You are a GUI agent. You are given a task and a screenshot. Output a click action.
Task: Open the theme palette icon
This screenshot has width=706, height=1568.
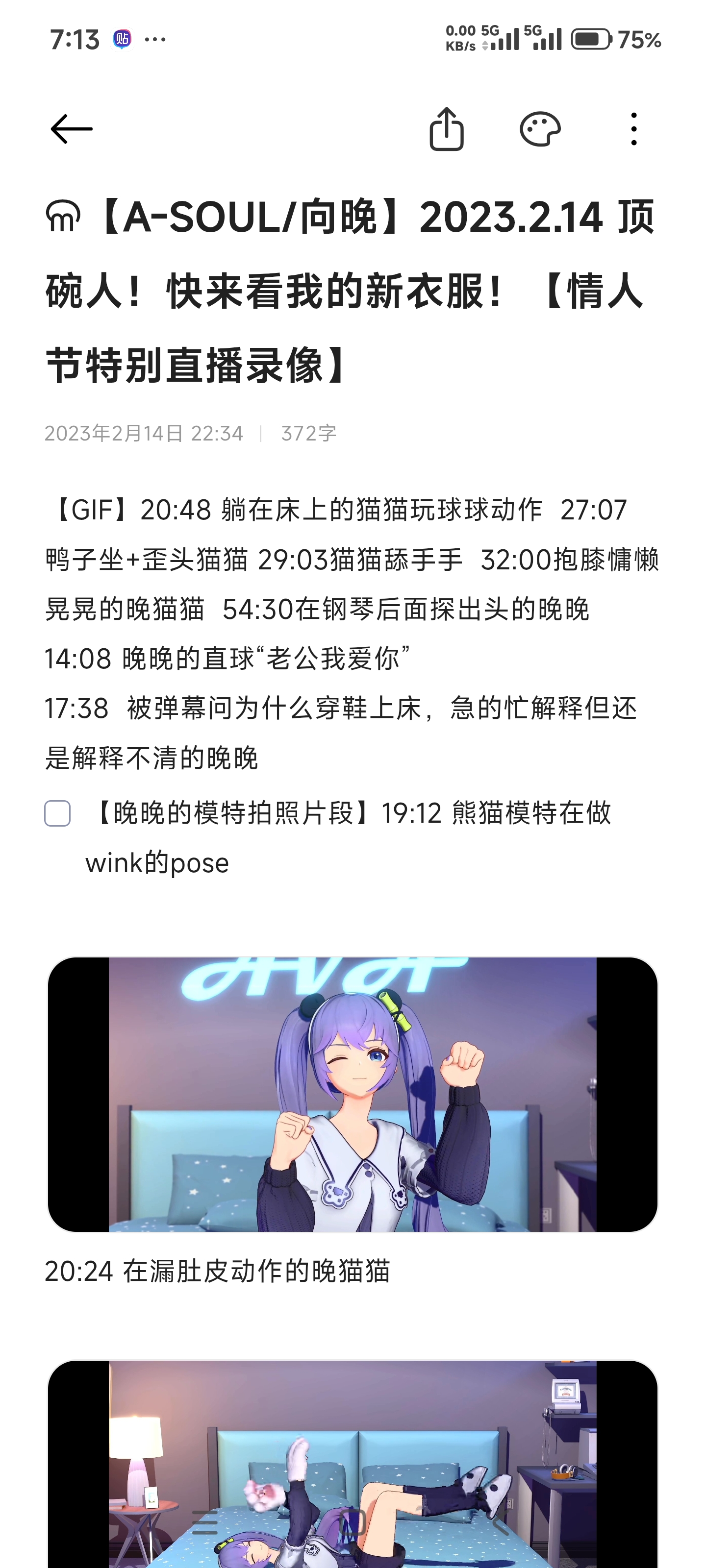pos(540,129)
